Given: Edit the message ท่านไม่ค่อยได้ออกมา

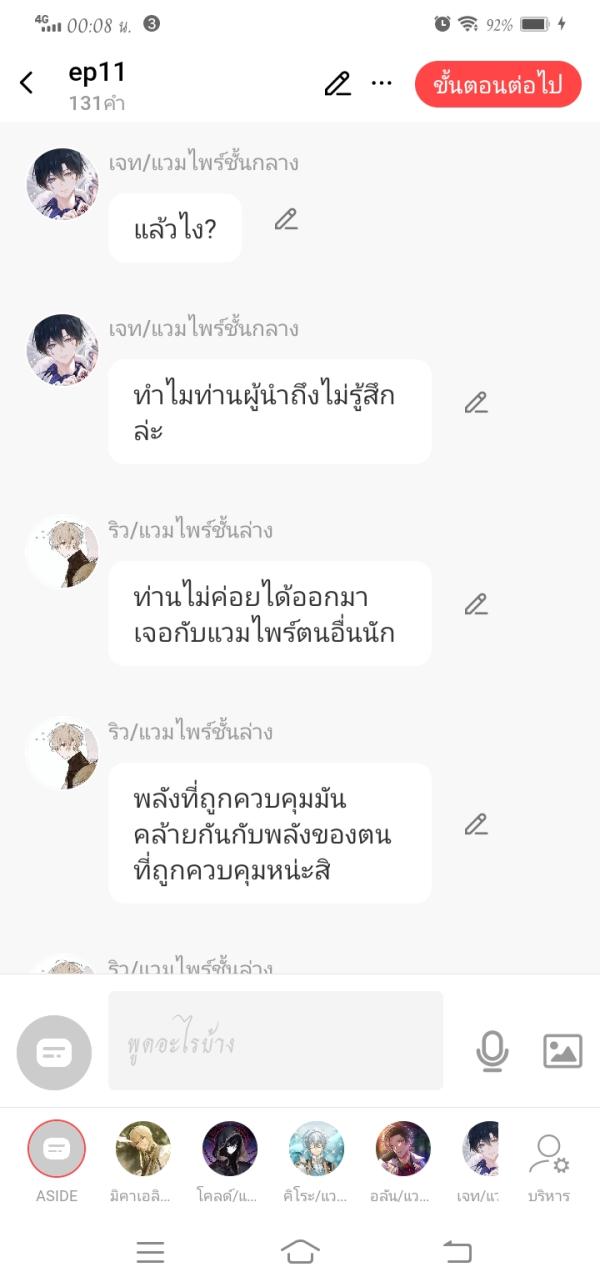Looking at the screenshot, I should (x=476, y=605).
